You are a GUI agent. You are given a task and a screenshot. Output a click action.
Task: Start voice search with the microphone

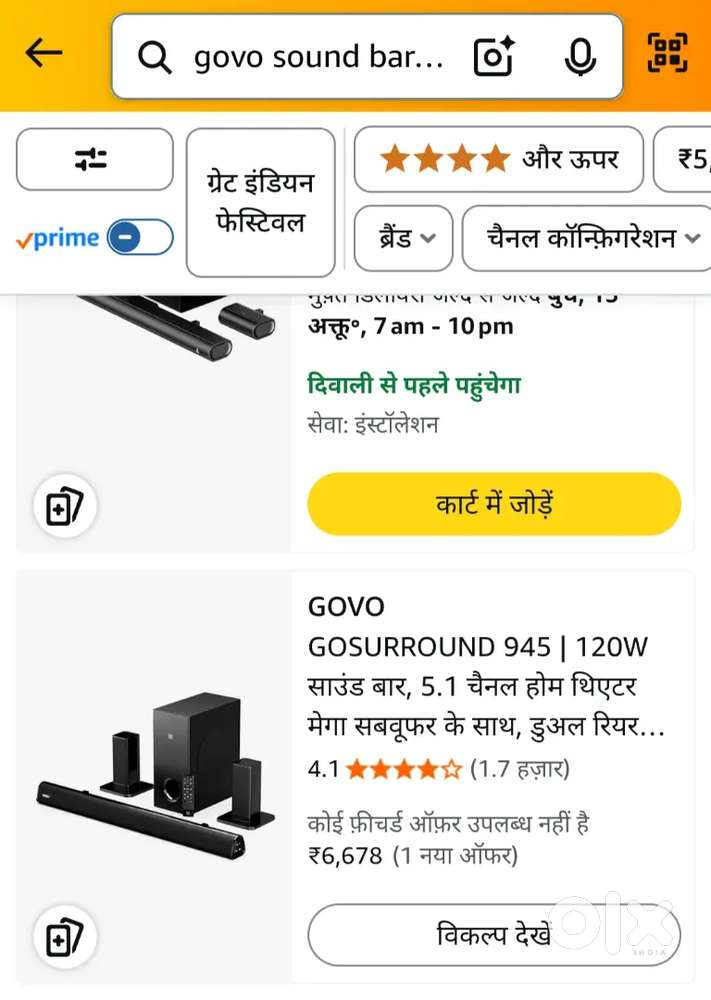579,57
